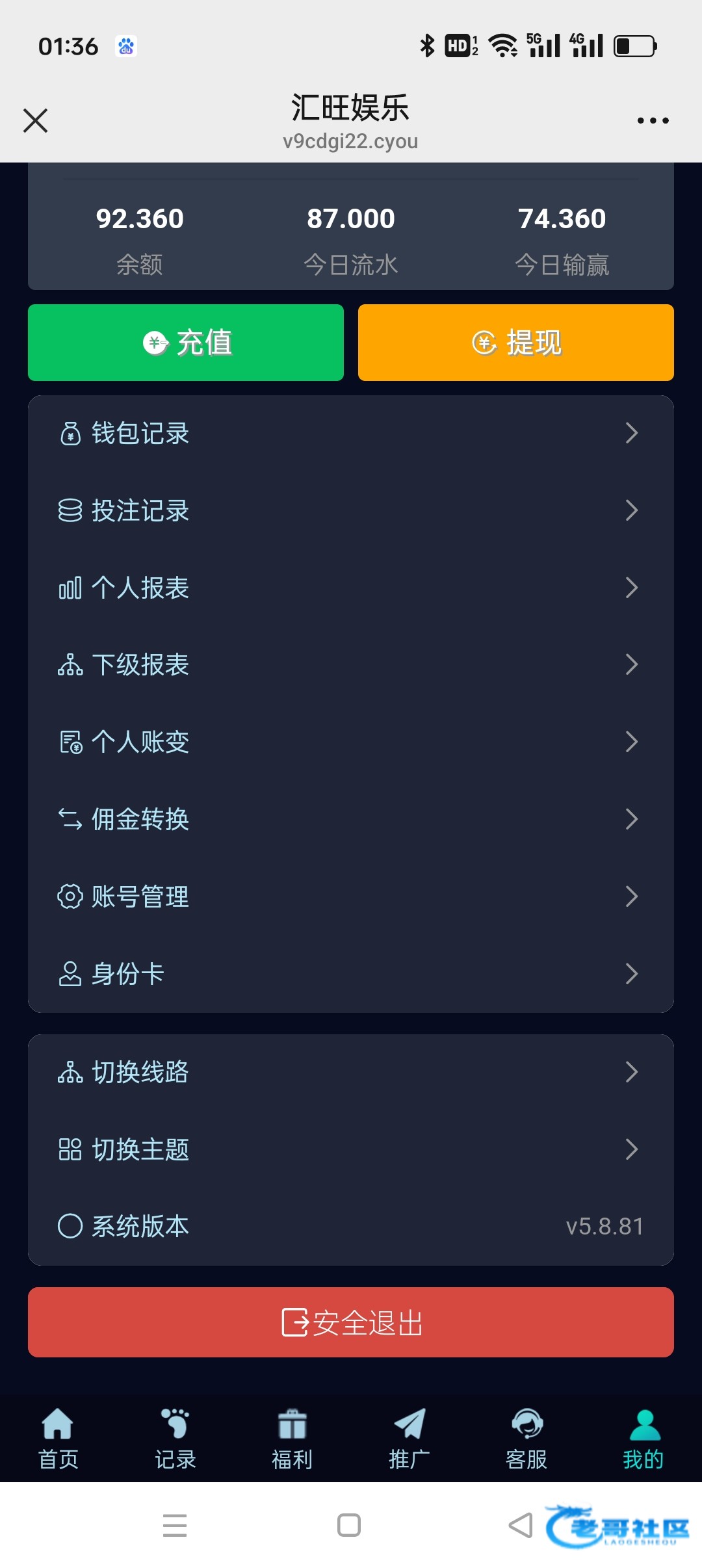The height and width of the screenshot is (1568, 702).
Task: Open 身份卡 row
Action: click(350, 974)
